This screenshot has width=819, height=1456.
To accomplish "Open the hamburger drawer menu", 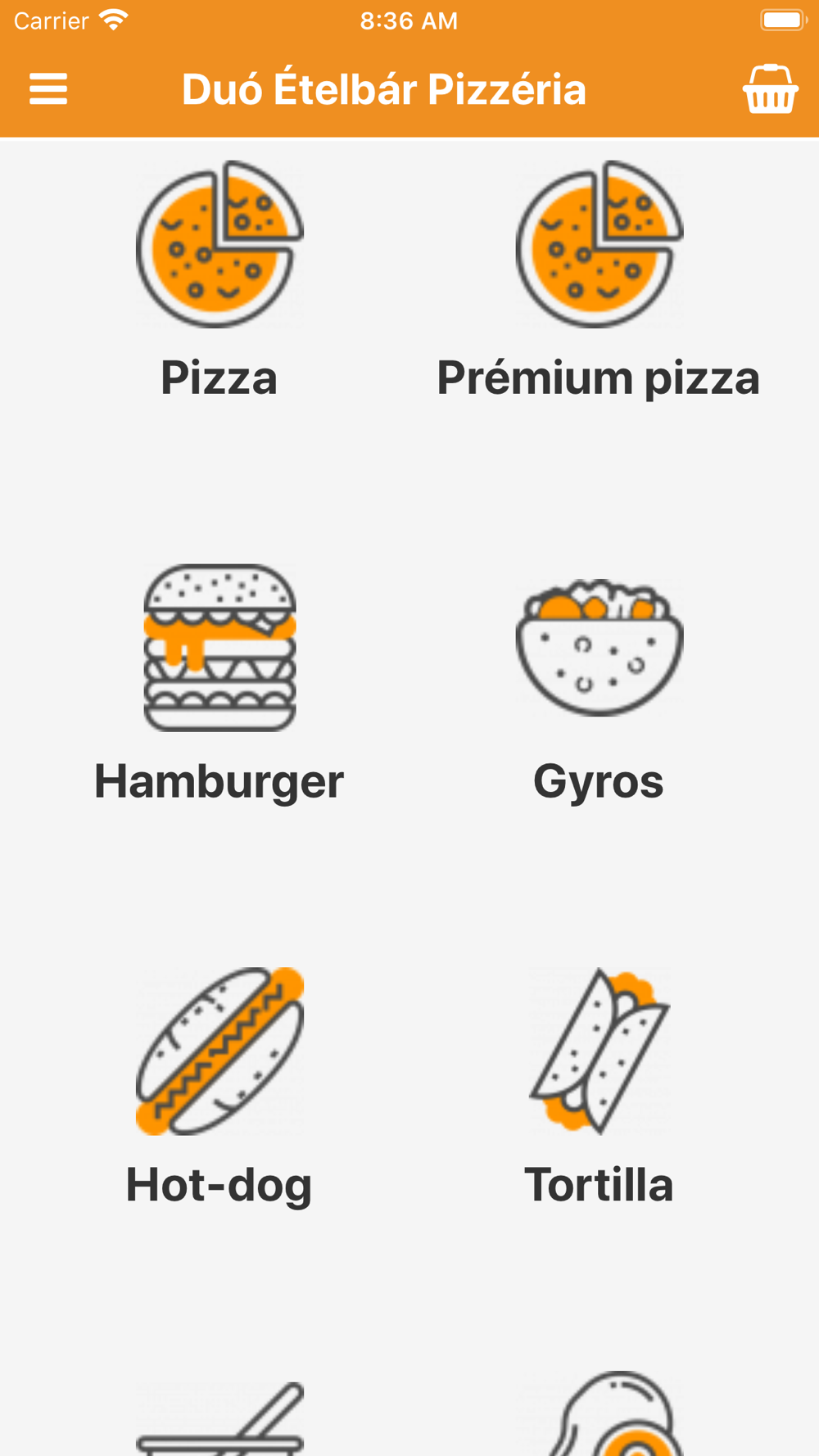I will point(48,88).
